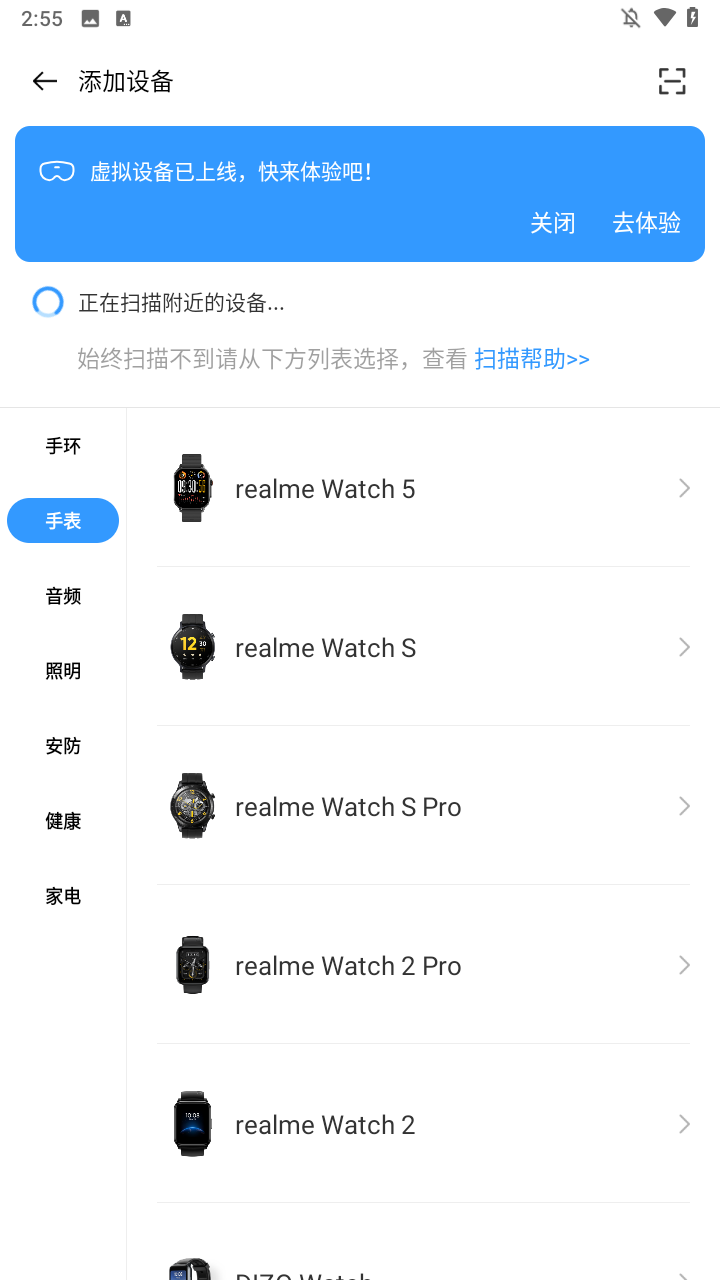Click the virtual device glasses icon in banner
The width and height of the screenshot is (720, 1280).
click(57, 170)
